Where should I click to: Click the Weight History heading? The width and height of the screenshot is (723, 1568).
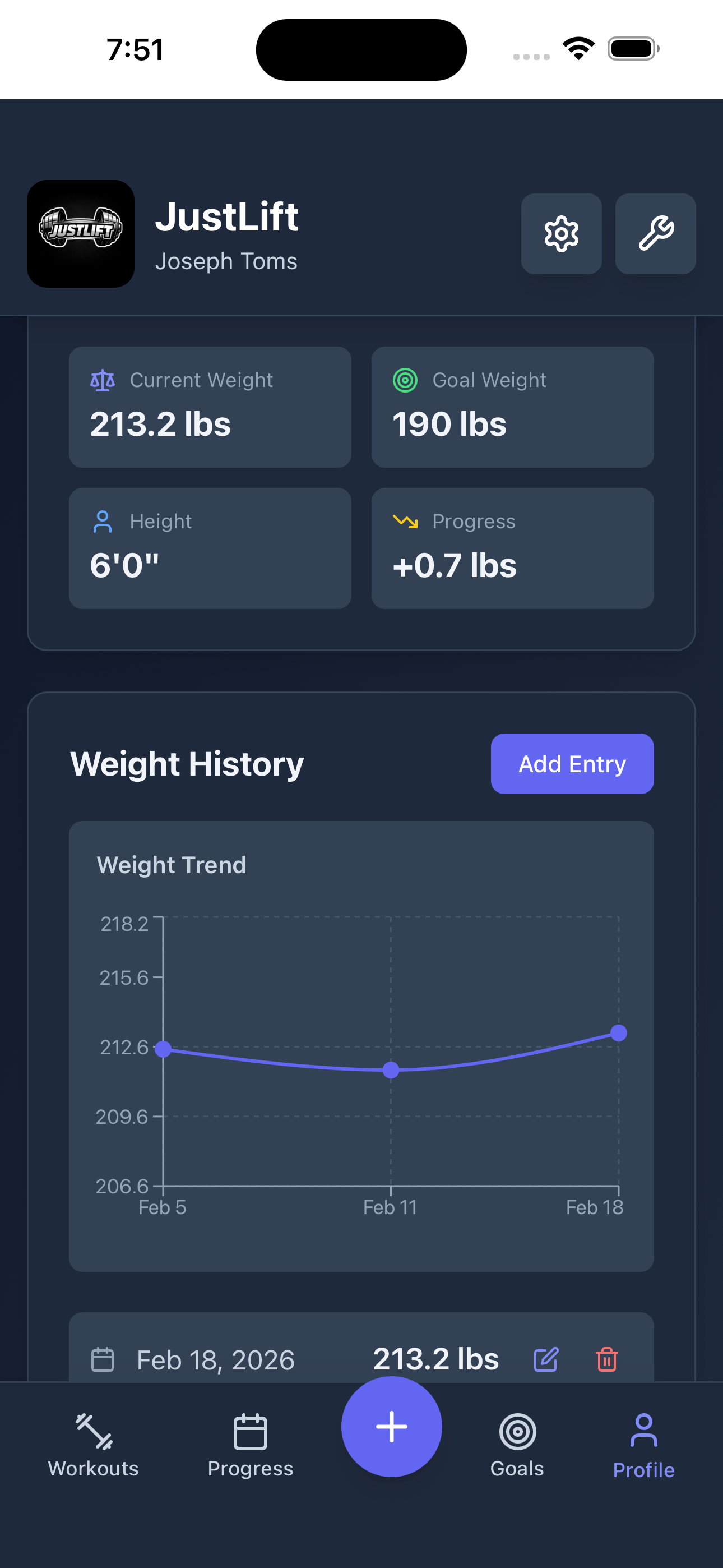point(187,763)
